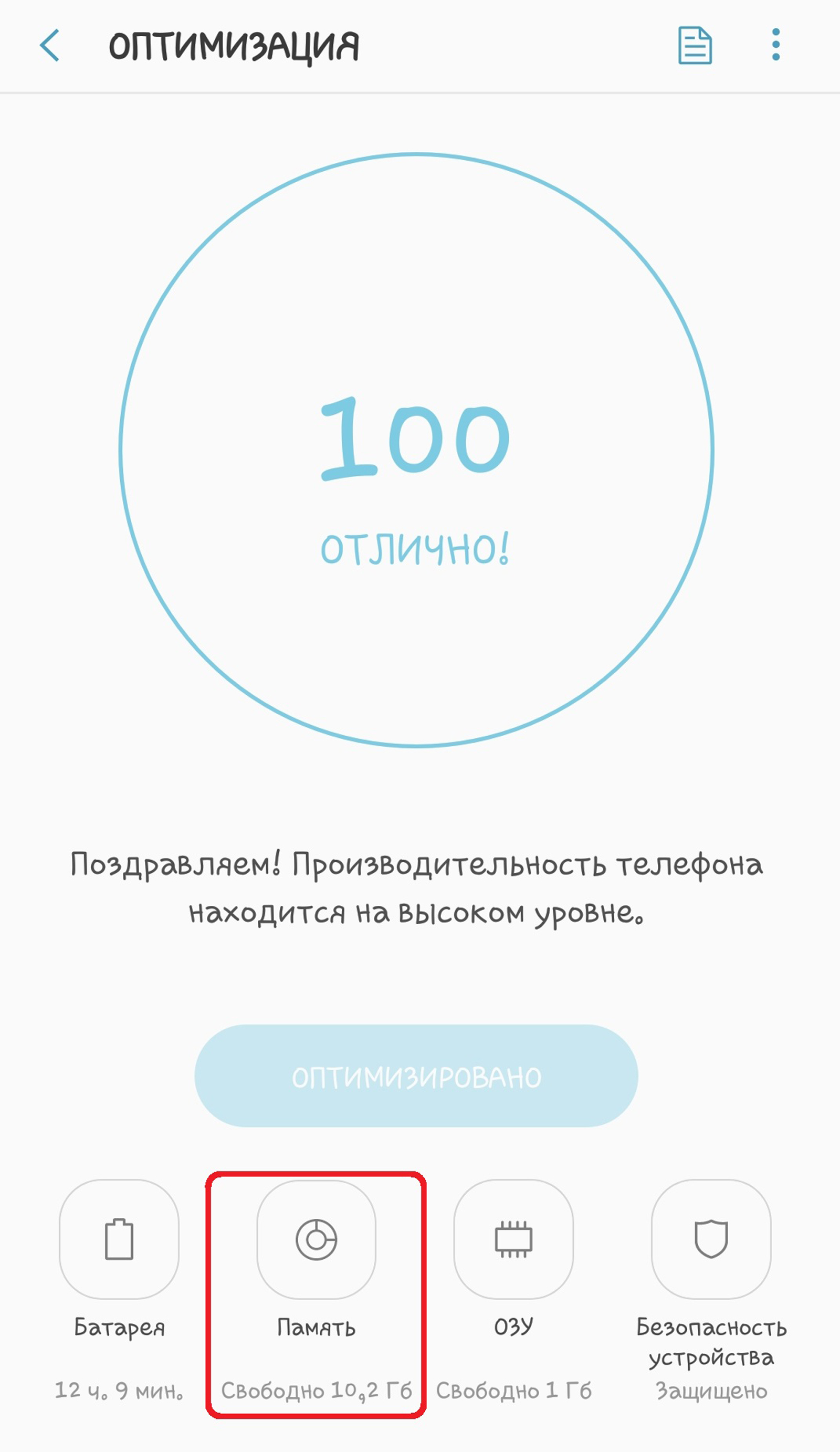Tap the ОПТИМИЗИРОВАНО button
Screen dimensions: 840x1452
pos(416,1076)
